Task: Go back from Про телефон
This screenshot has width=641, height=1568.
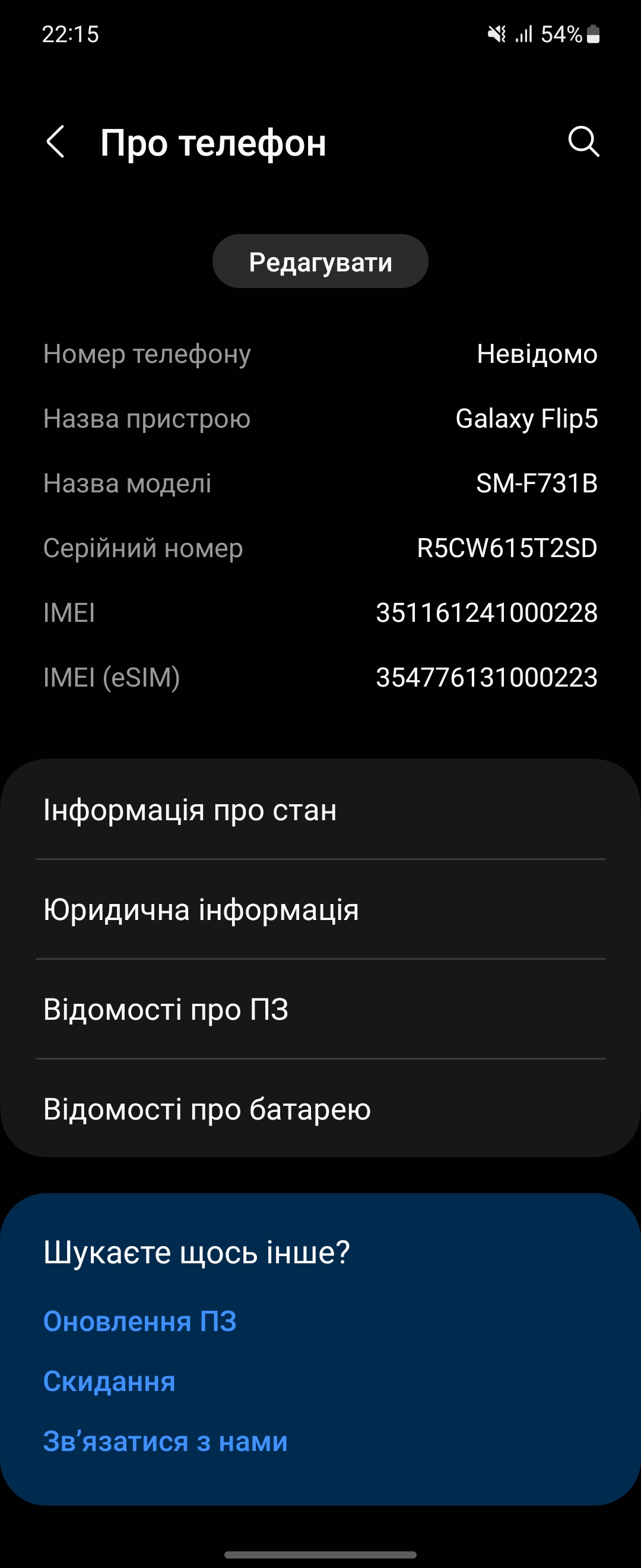Action: [55, 143]
